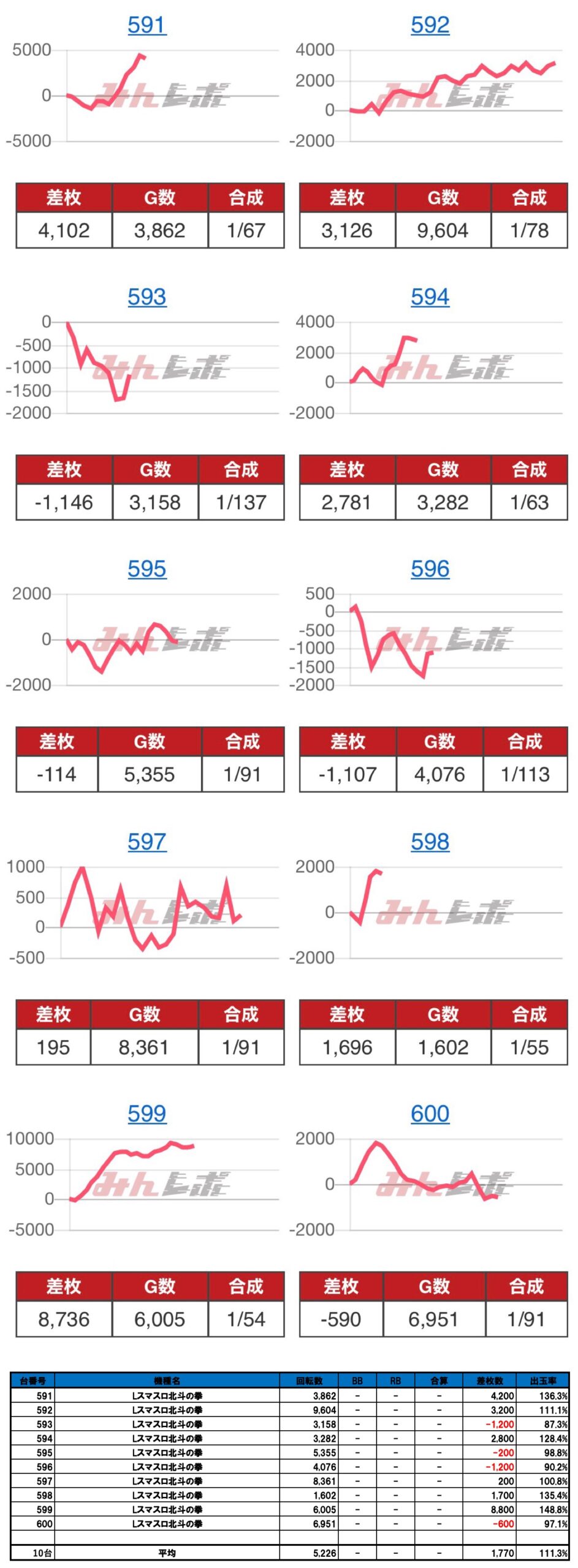
Task: Open machine number 592 link
Action: [x=430, y=25]
